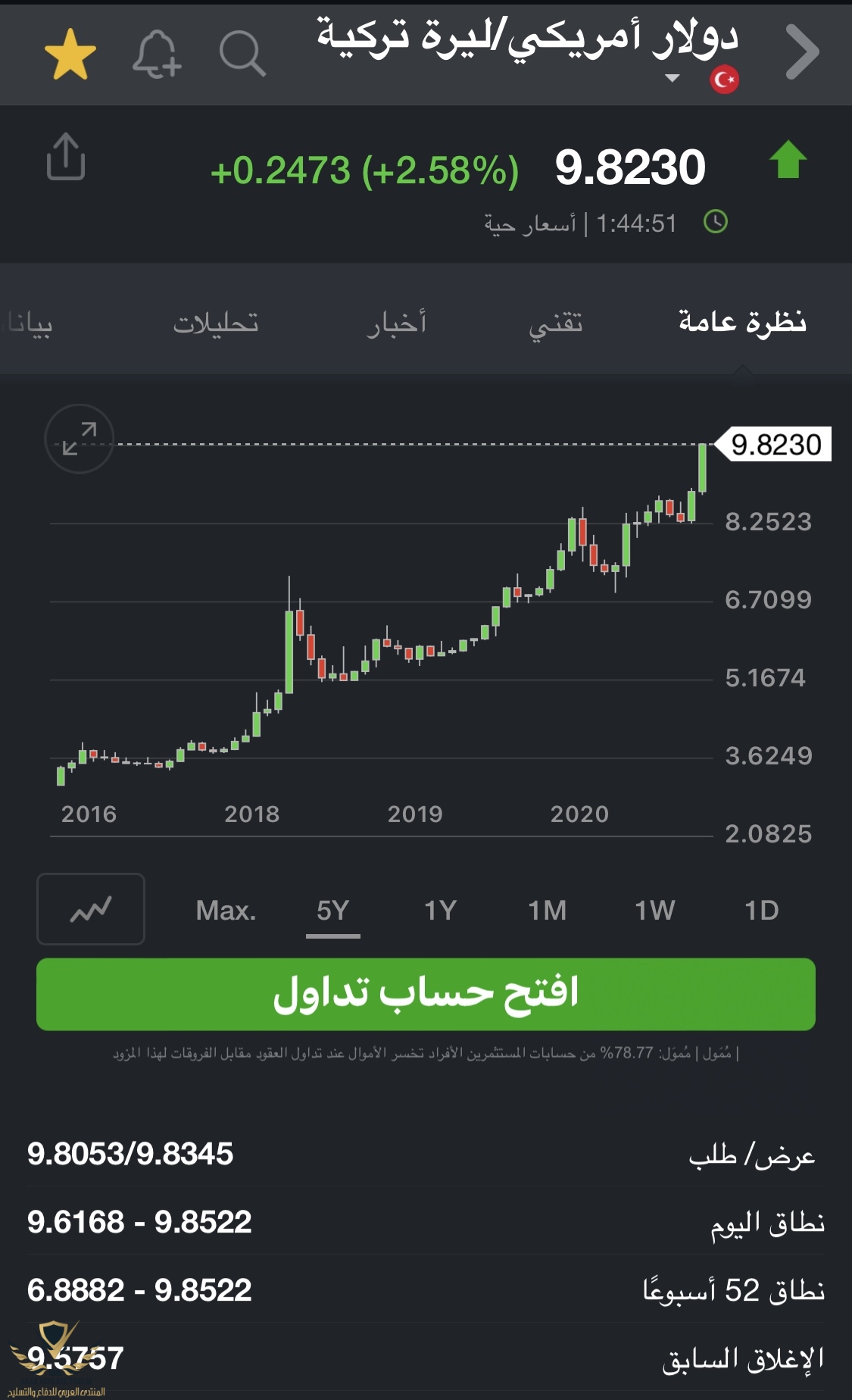Select the Max. chart range

(x=226, y=910)
